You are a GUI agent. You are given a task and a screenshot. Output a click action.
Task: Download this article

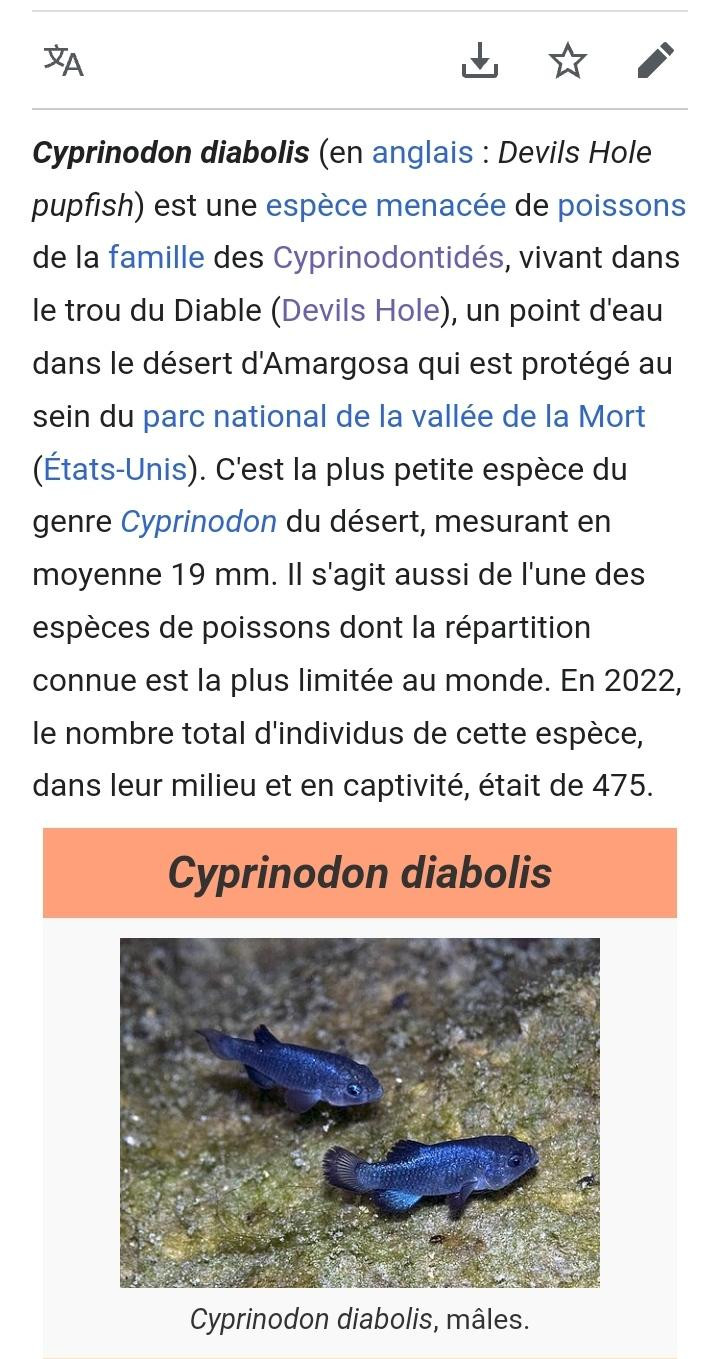pyautogui.click(x=480, y=61)
